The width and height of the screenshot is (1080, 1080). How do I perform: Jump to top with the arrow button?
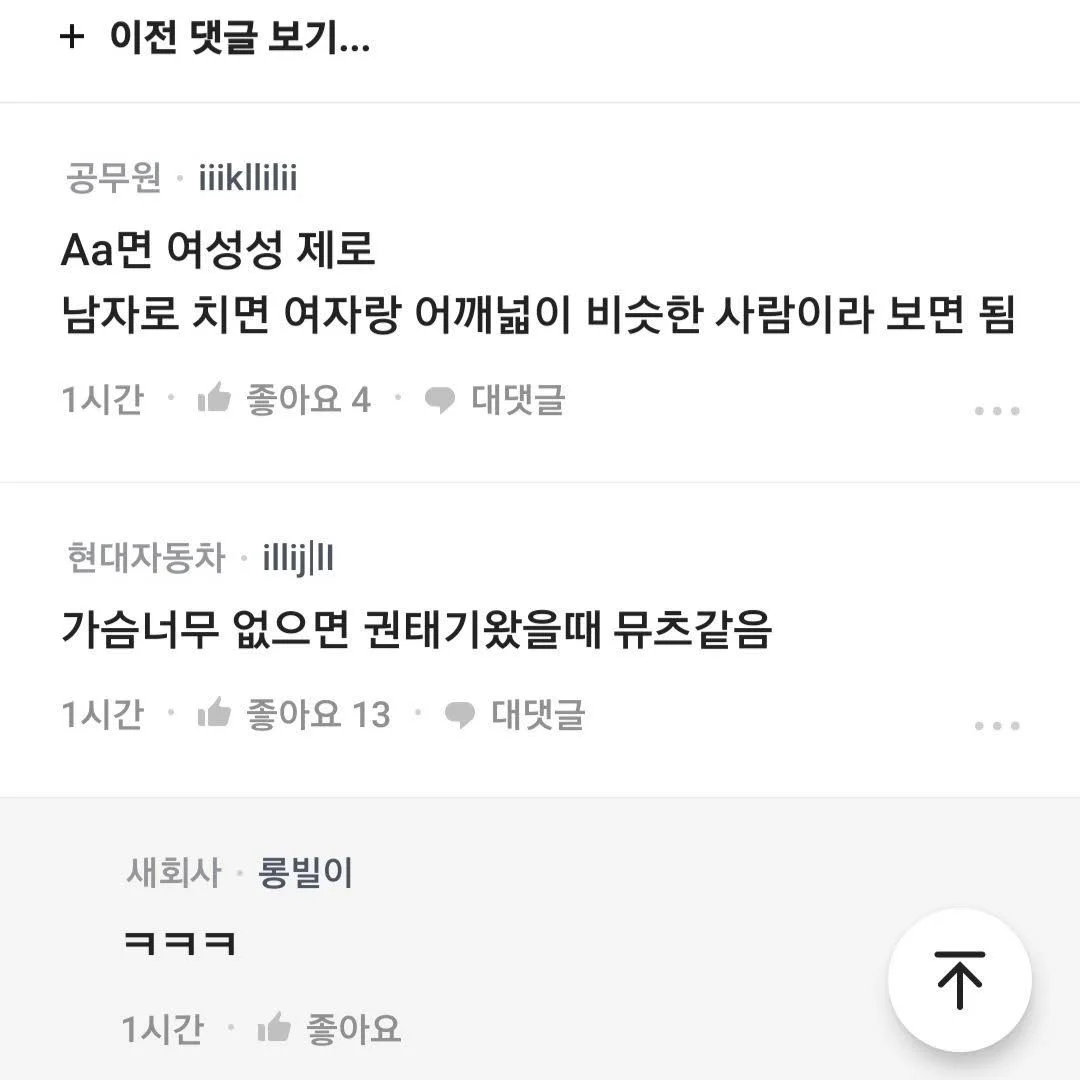pos(959,979)
